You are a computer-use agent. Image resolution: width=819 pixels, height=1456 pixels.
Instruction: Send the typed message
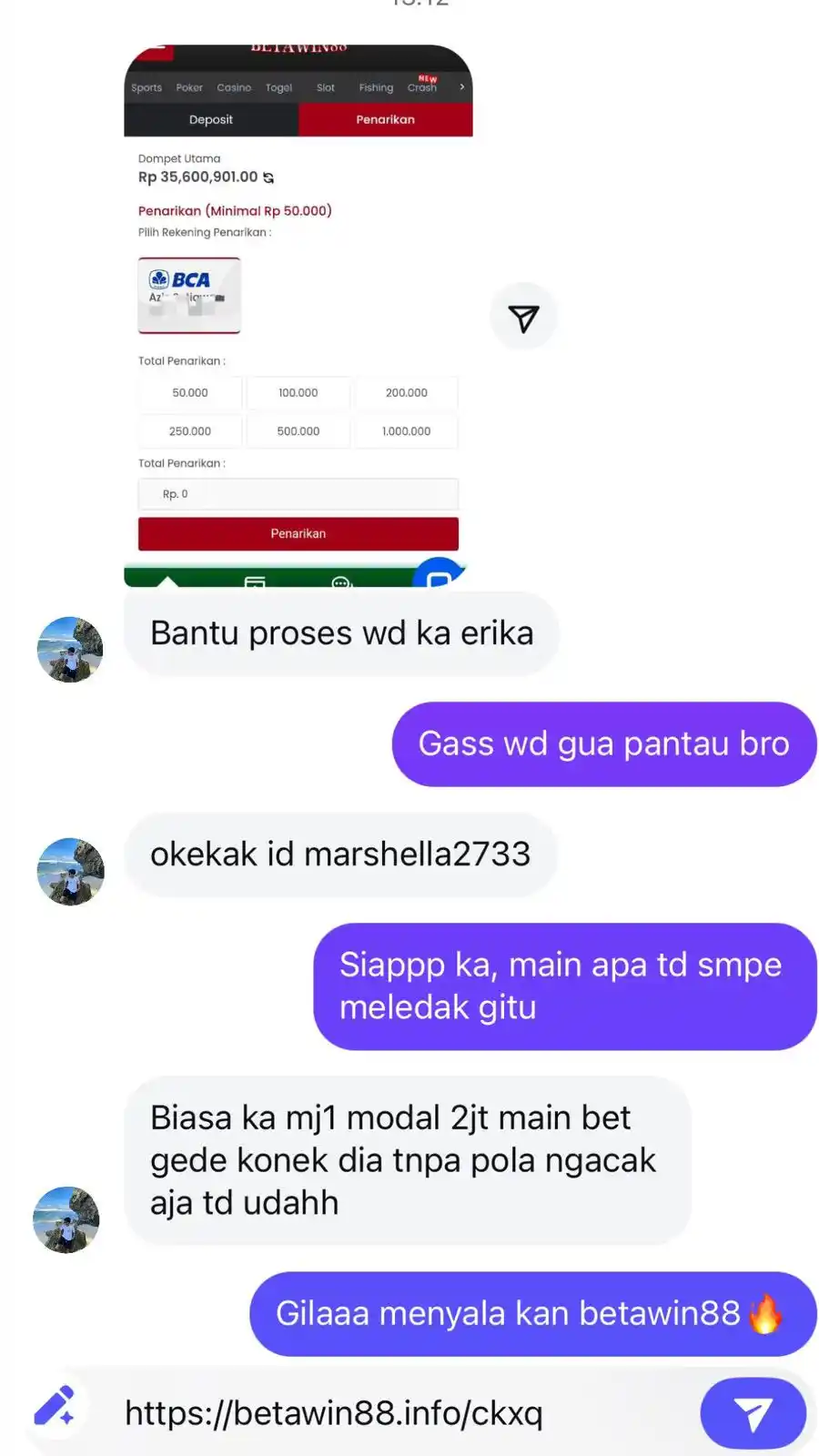(753, 1413)
